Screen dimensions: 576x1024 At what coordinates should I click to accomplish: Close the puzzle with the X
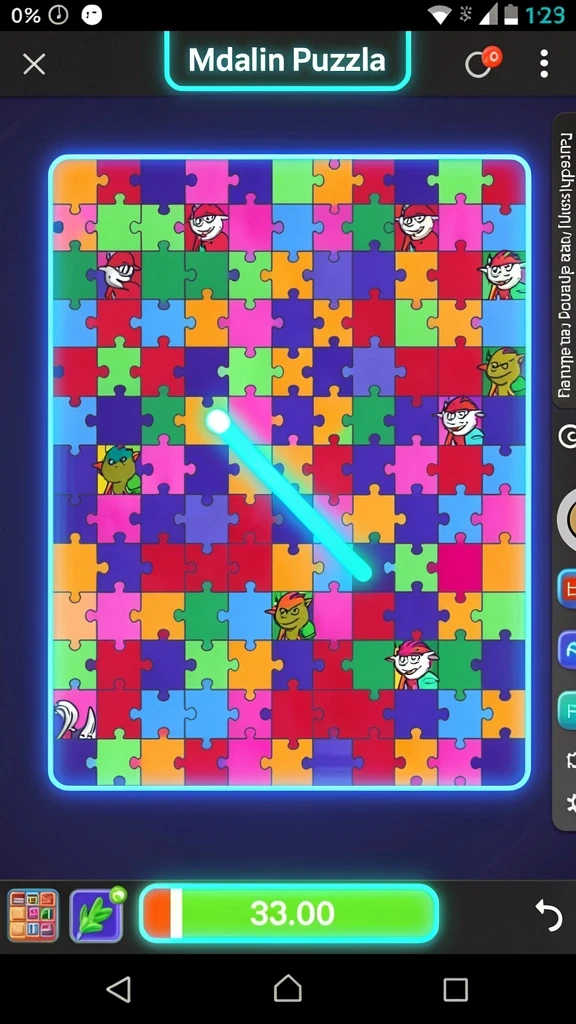(34, 64)
